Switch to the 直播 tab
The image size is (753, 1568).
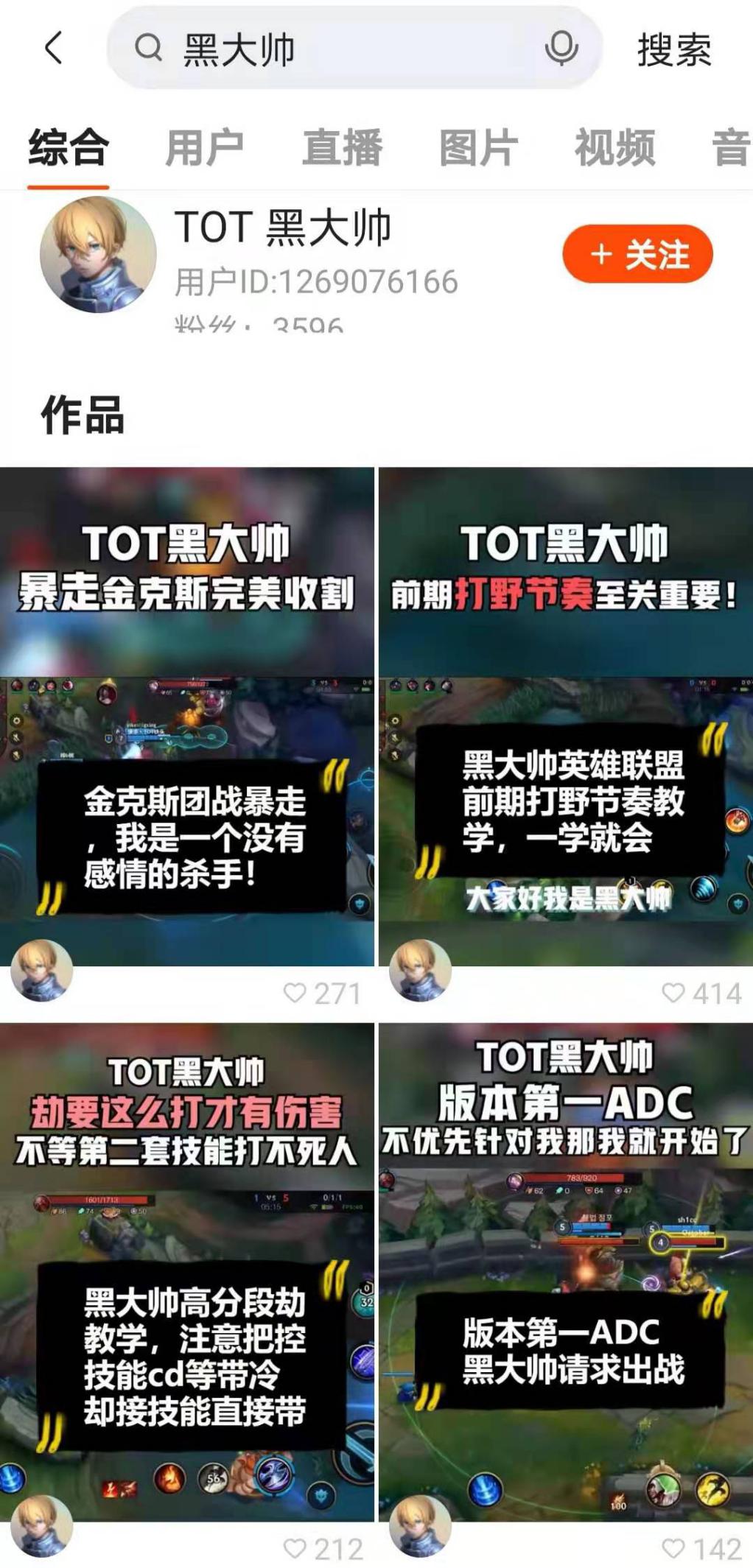(341, 147)
